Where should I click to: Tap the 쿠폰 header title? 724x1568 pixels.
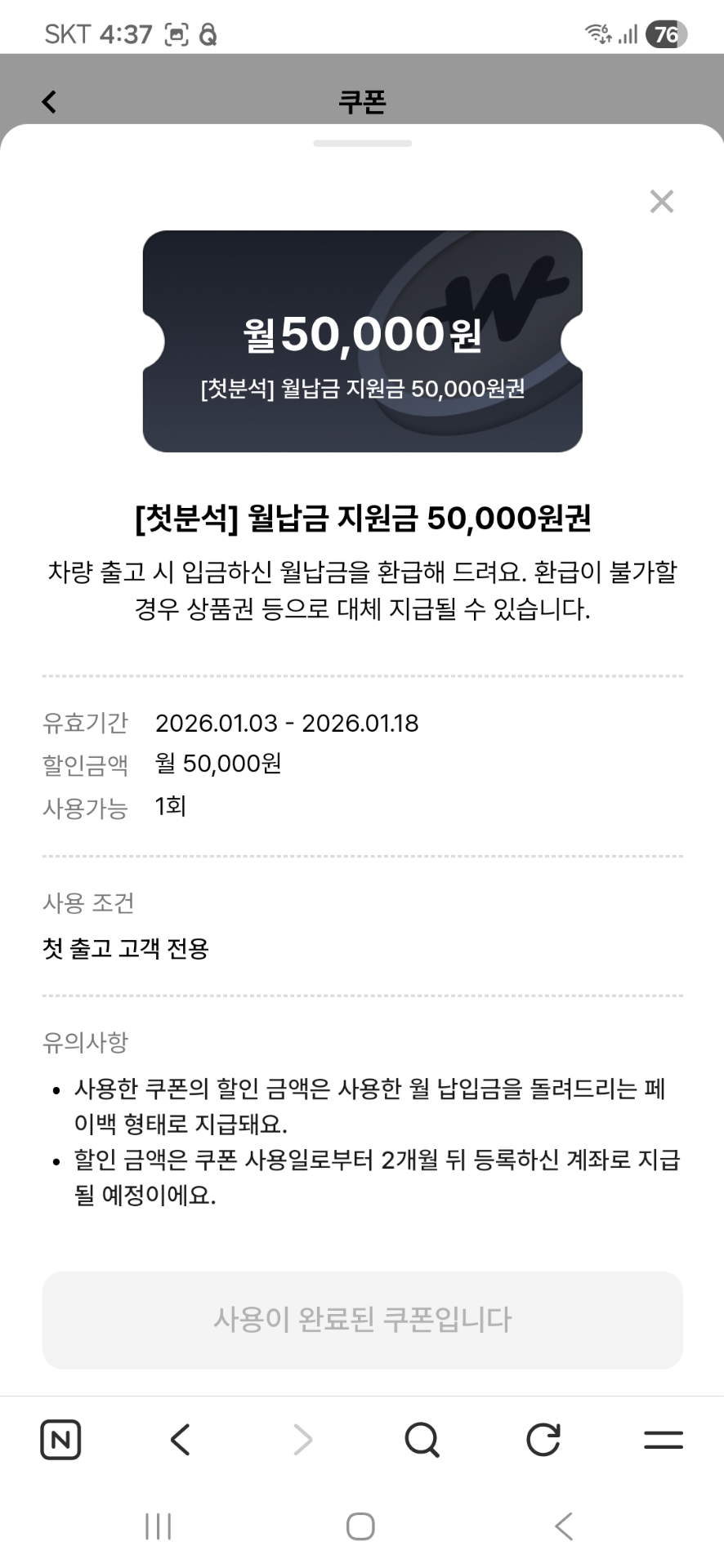point(362,101)
